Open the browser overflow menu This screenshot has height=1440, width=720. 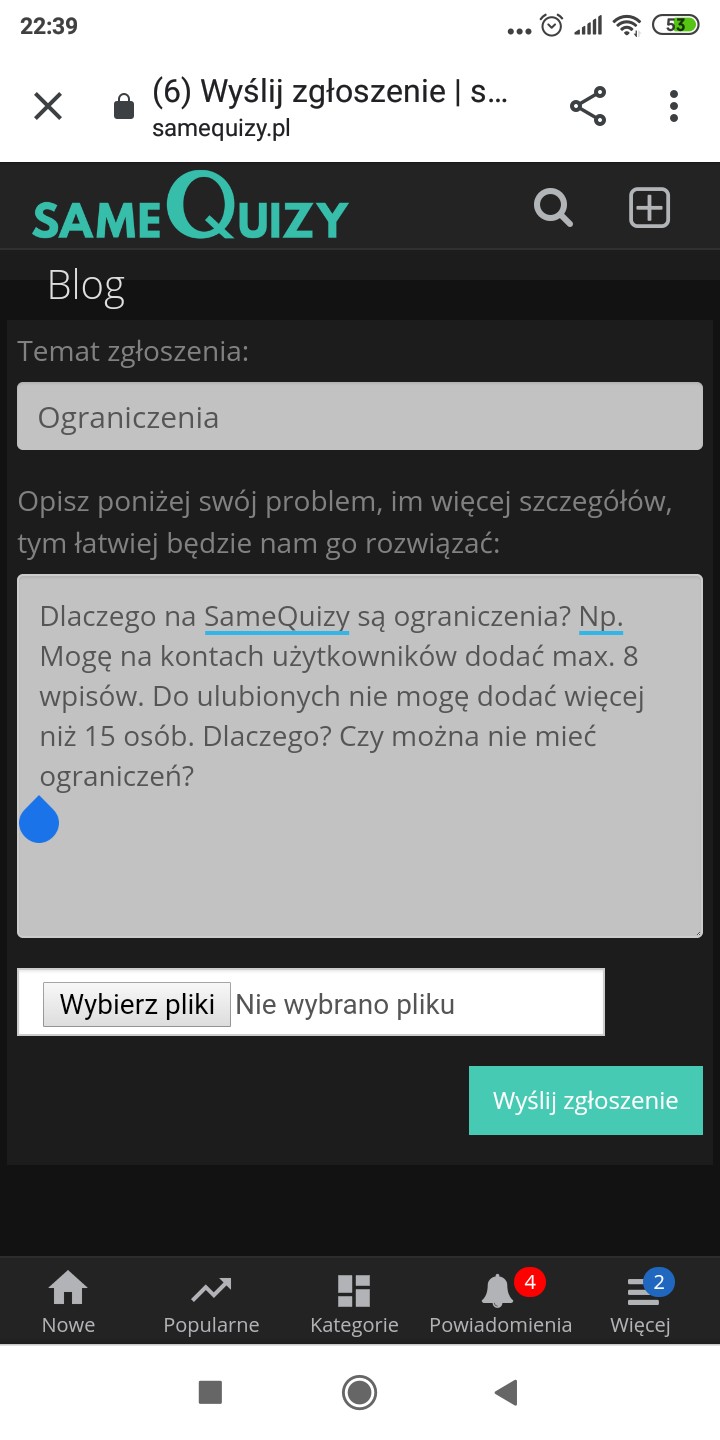click(674, 106)
